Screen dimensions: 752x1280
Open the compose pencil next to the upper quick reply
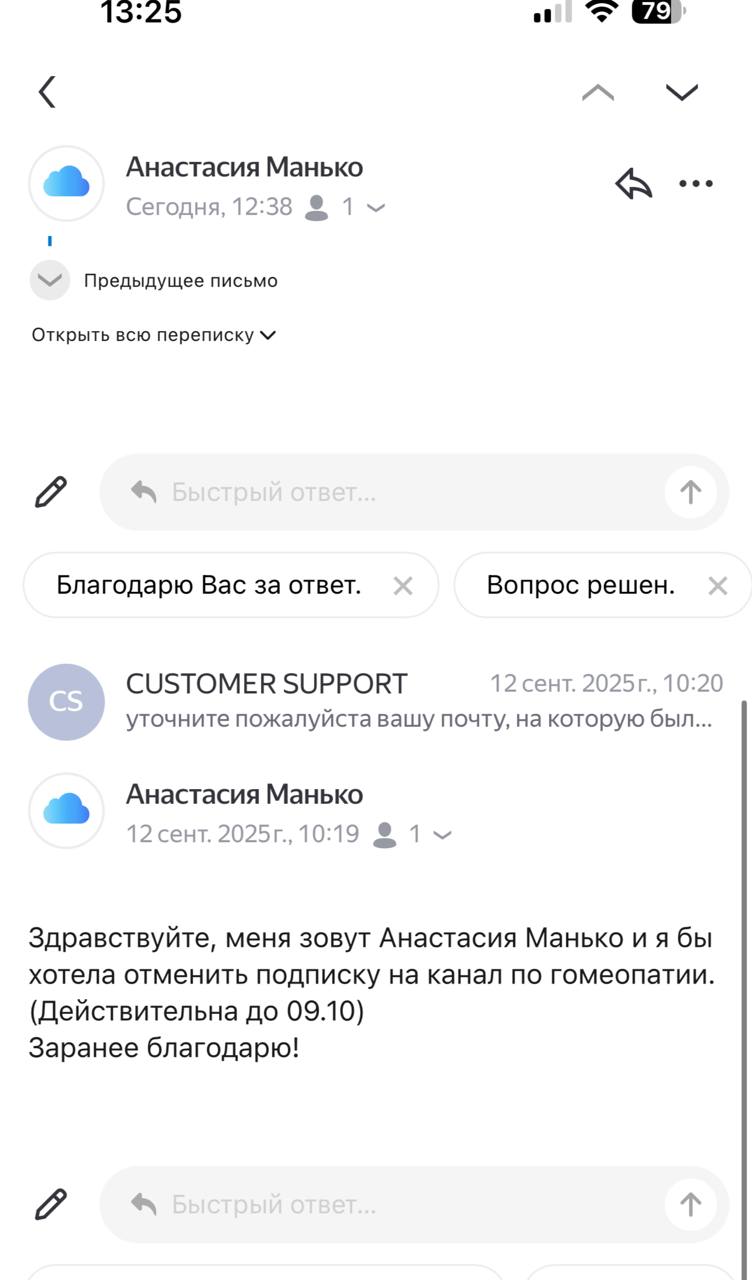[x=50, y=492]
